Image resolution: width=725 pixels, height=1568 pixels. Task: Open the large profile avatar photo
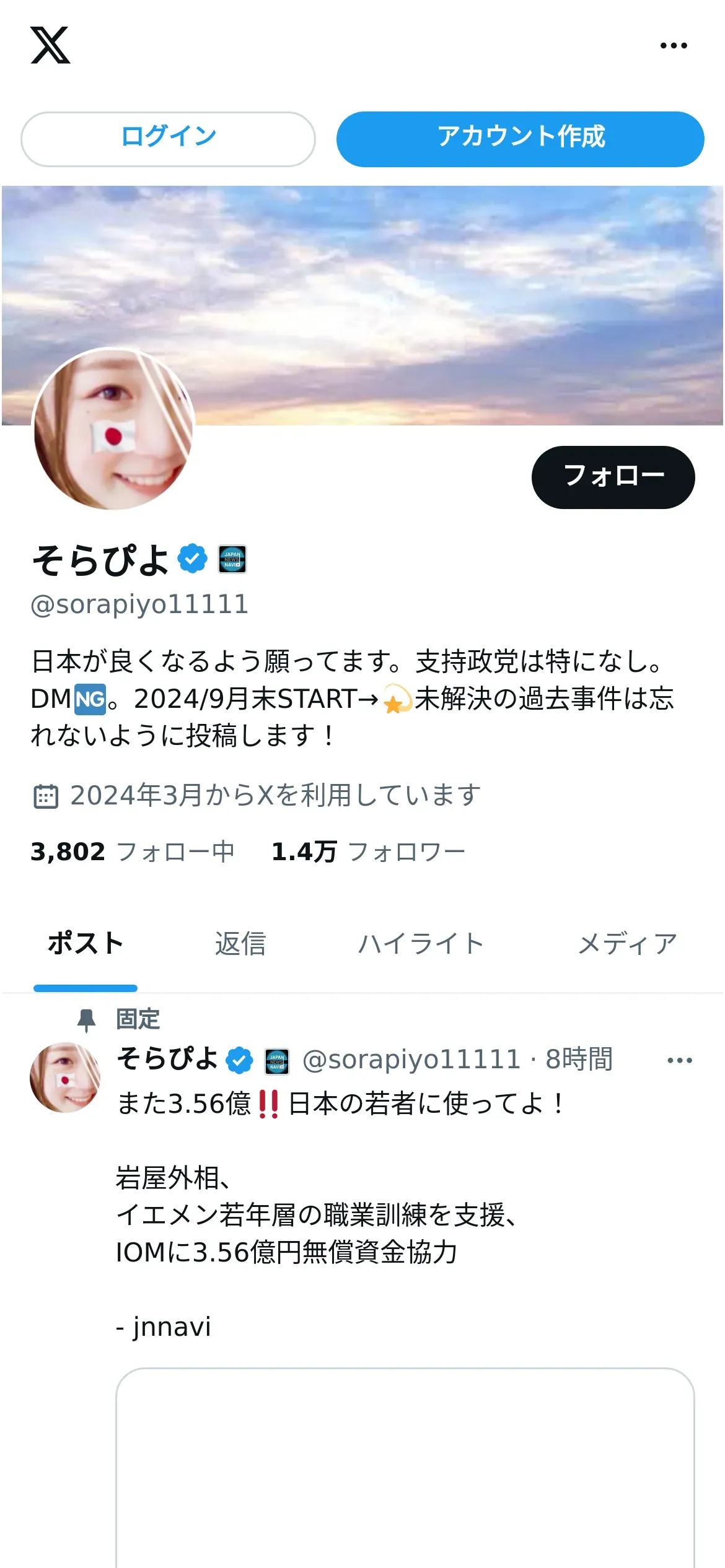(x=114, y=429)
